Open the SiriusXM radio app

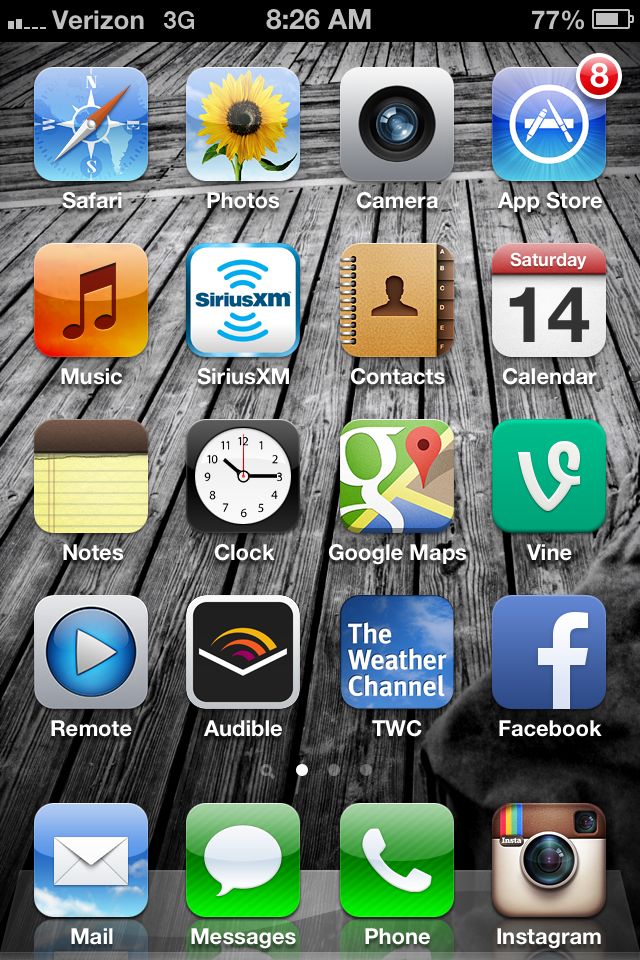(243, 300)
